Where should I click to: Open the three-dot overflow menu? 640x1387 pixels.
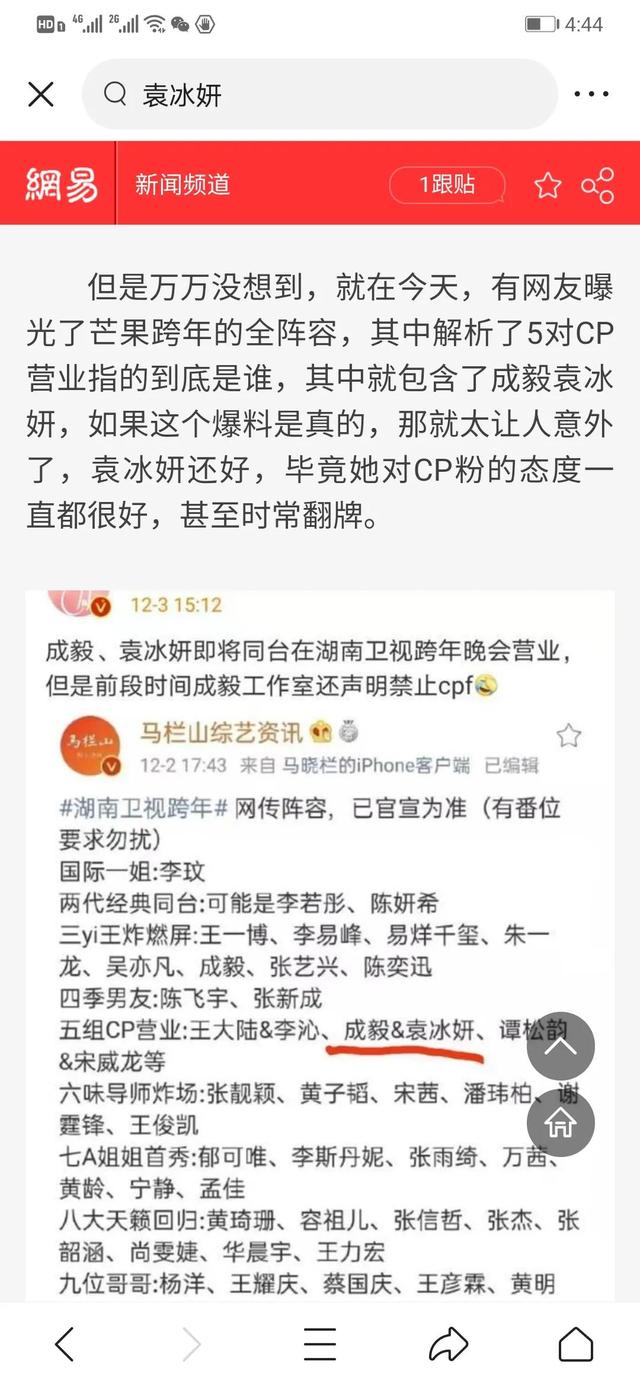pyautogui.click(x=591, y=95)
